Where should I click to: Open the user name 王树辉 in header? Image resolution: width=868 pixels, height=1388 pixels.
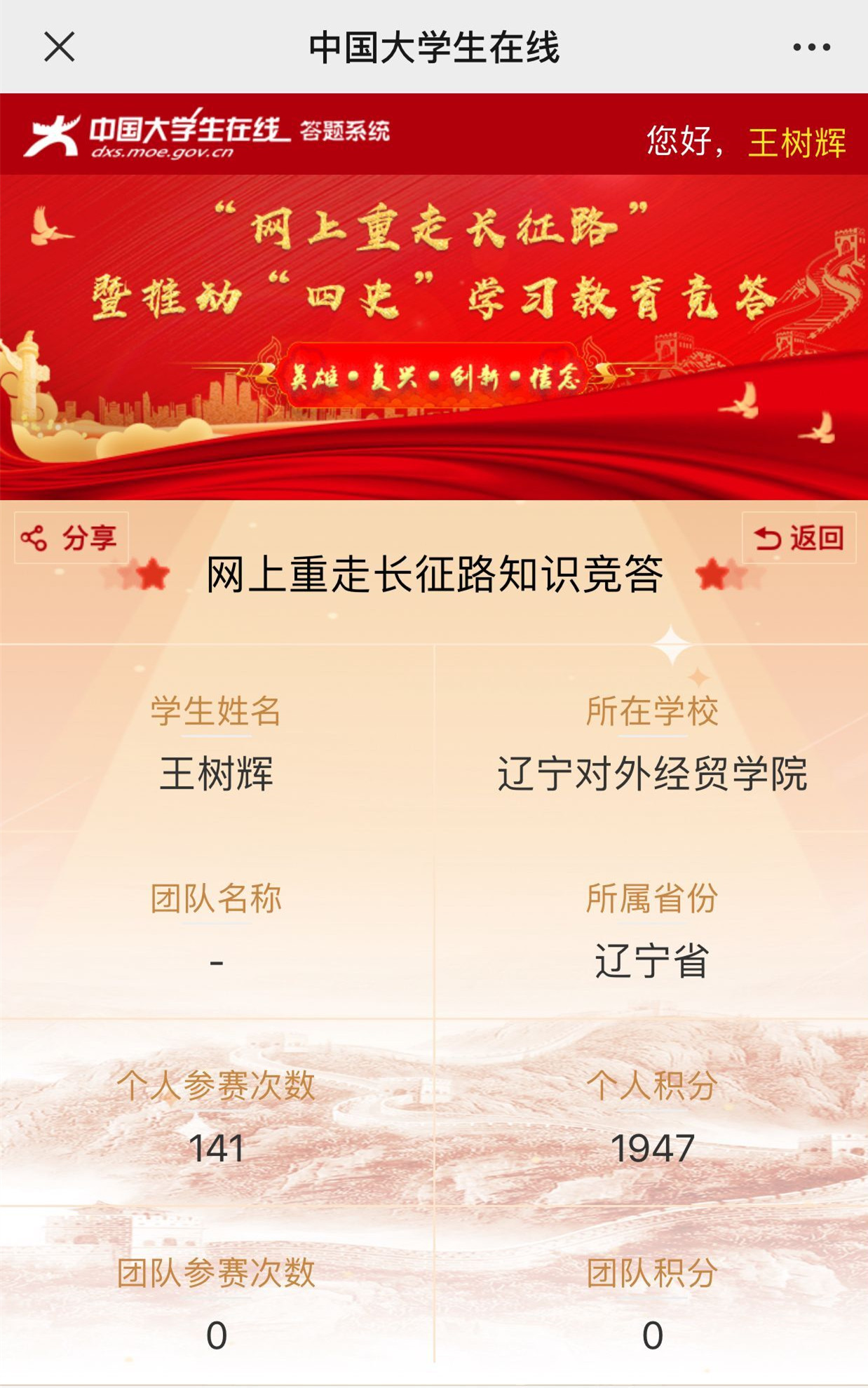click(796, 142)
